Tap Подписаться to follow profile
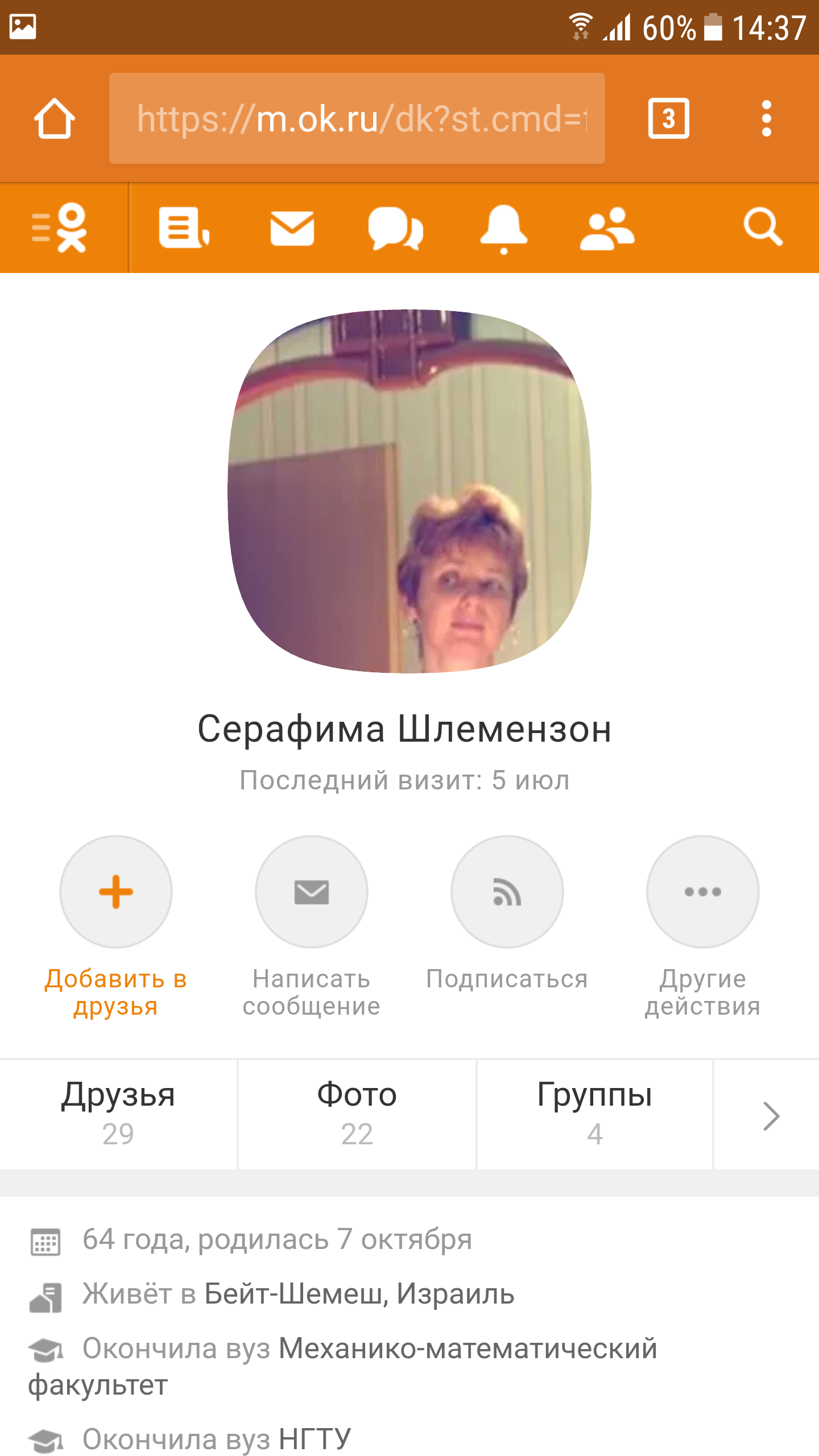Image resolution: width=819 pixels, height=1456 pixels. tap(507, 892)
